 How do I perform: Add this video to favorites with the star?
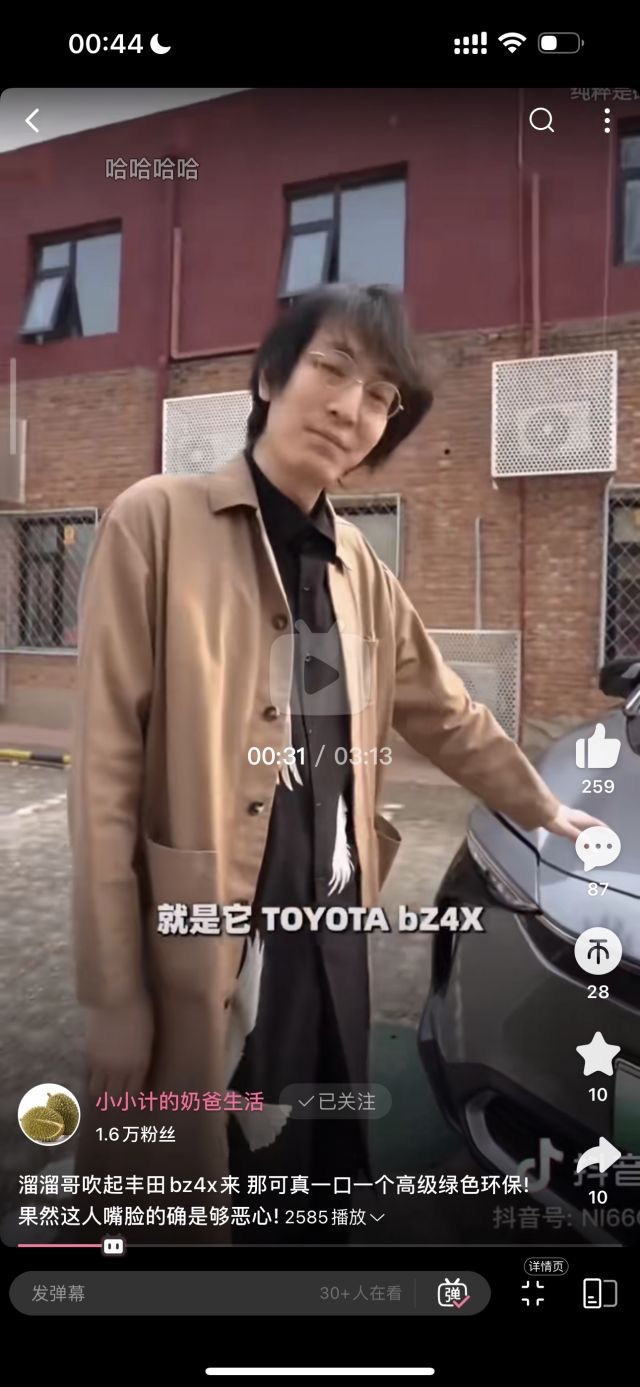pyautogui.click(x=597, y=1054)
